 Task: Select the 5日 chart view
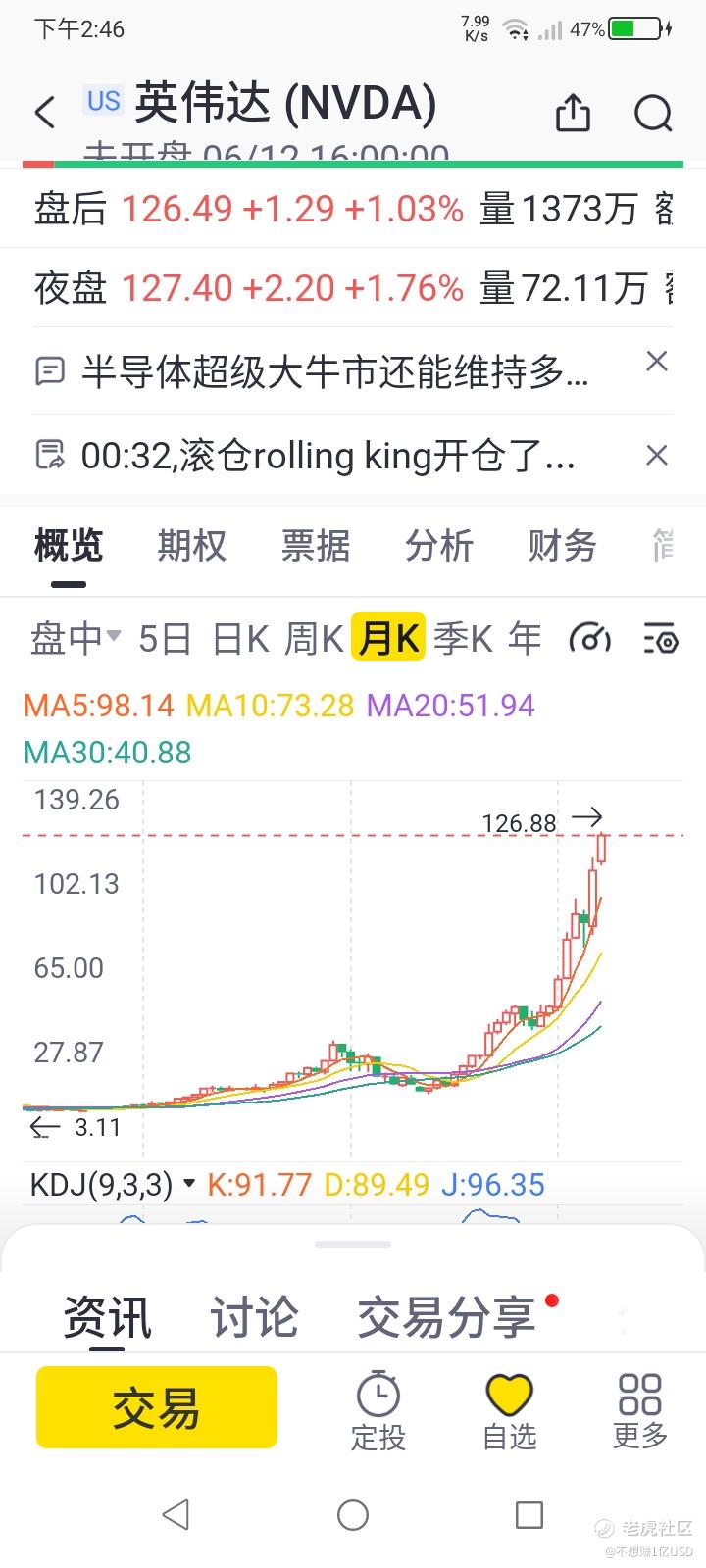165,639
